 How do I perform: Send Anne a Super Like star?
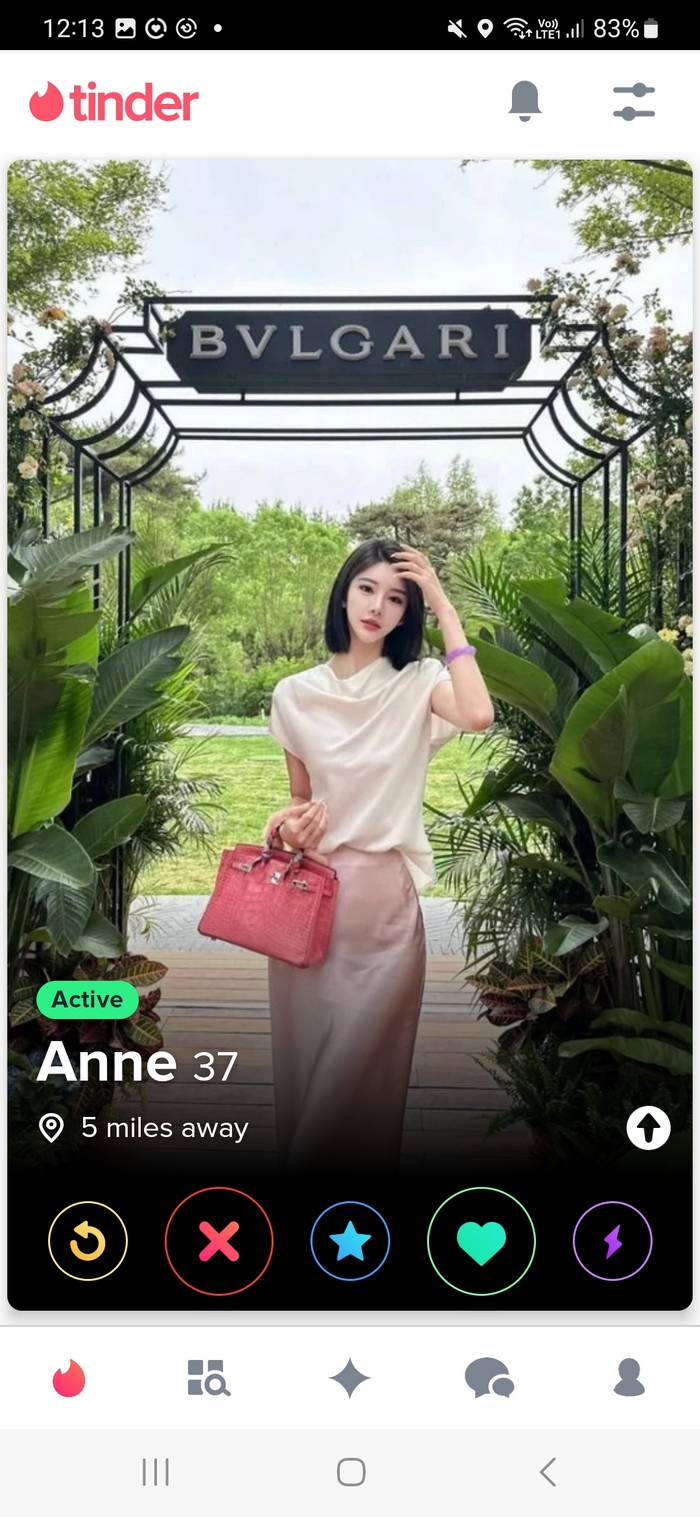point(350,1241)
